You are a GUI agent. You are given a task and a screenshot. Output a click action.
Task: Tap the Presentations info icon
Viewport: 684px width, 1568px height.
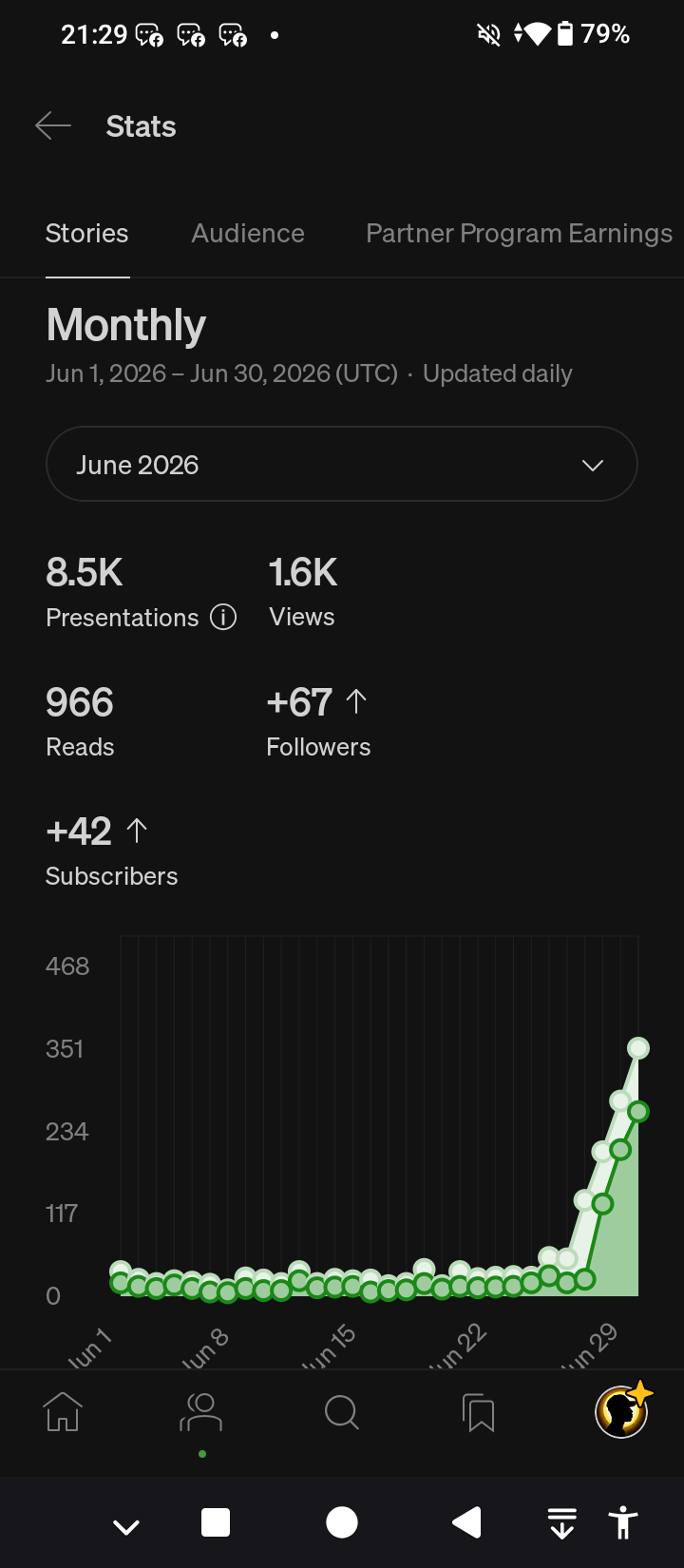pyautogui.click(x=222, y=618)
